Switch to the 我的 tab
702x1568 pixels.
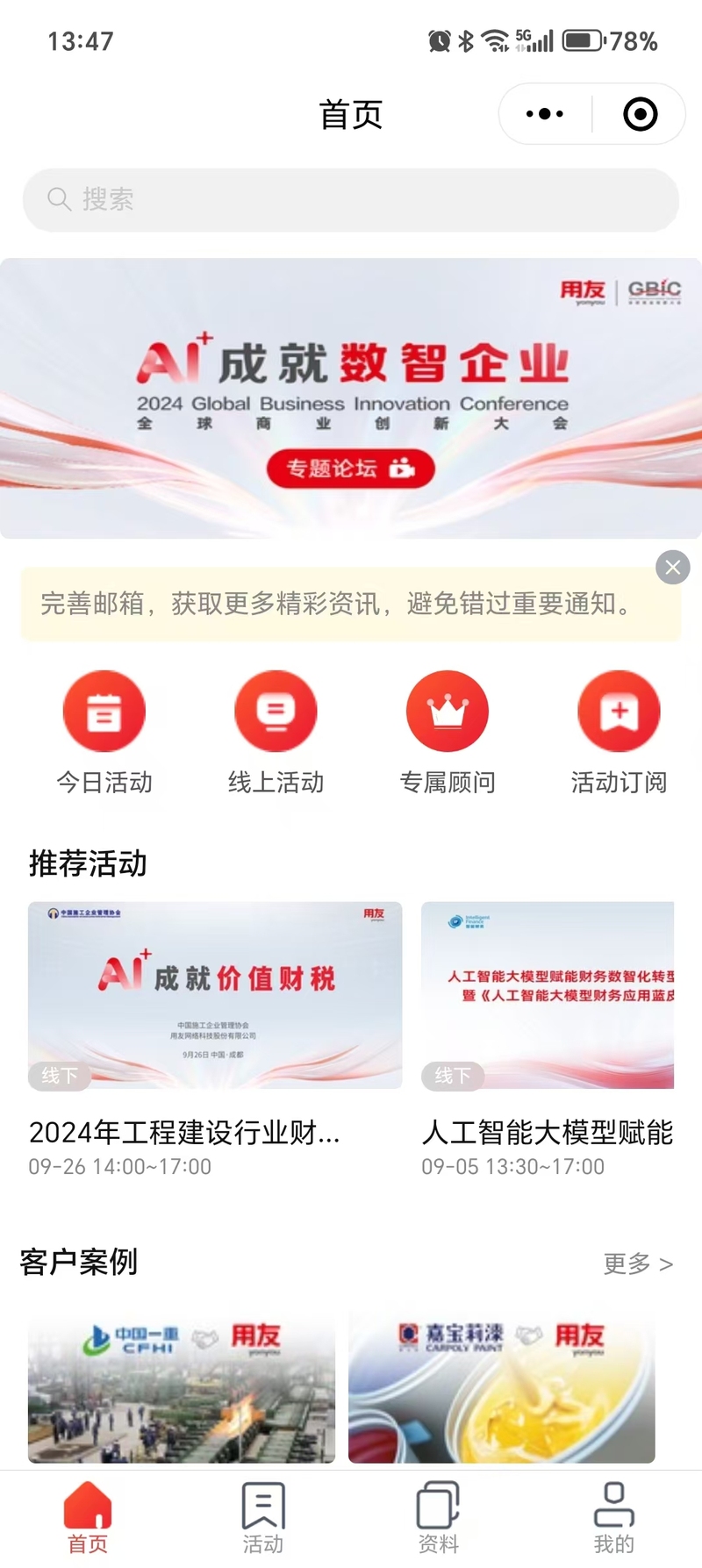point(613,1517)
